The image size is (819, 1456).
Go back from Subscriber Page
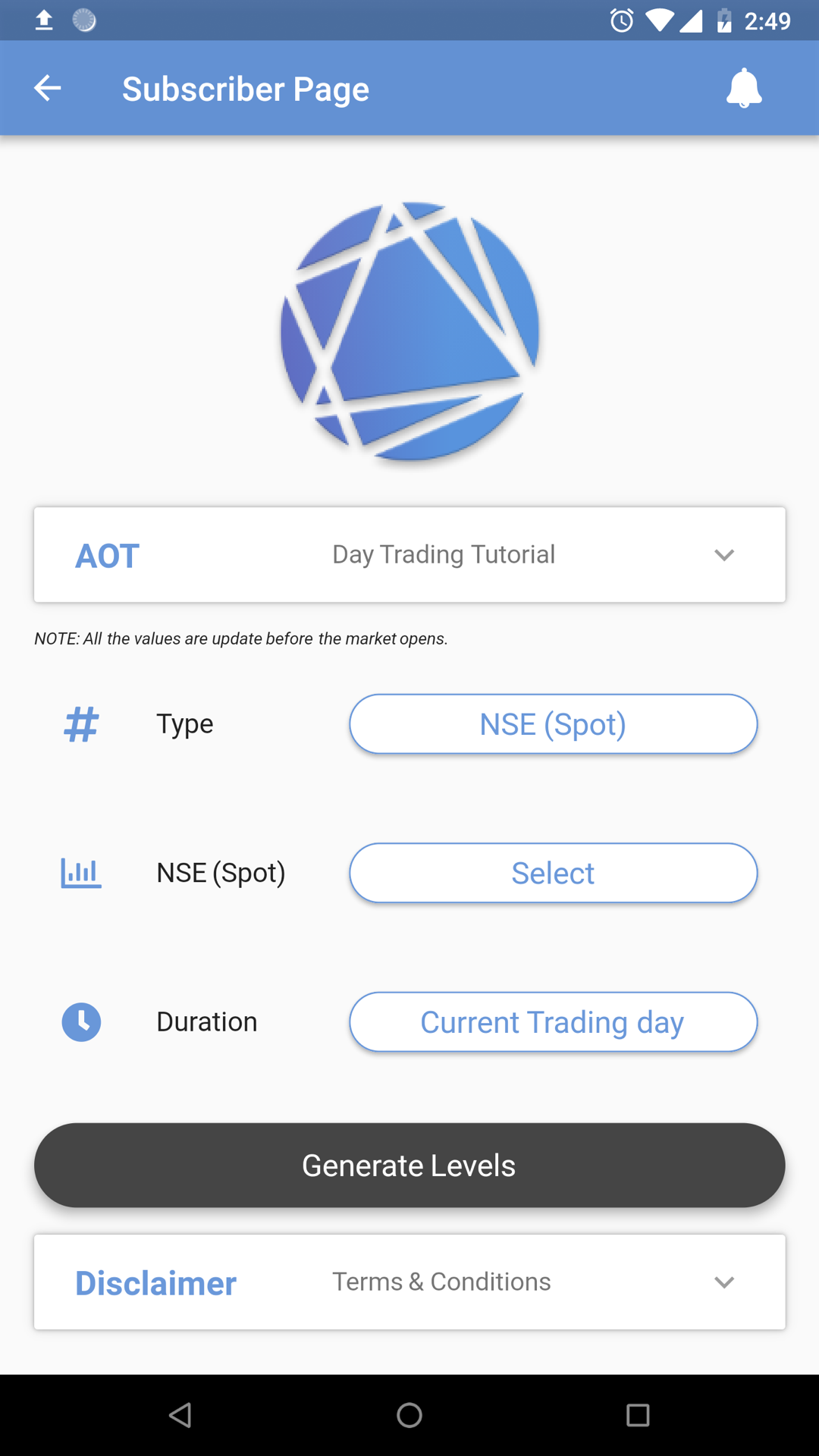(47, 88)
